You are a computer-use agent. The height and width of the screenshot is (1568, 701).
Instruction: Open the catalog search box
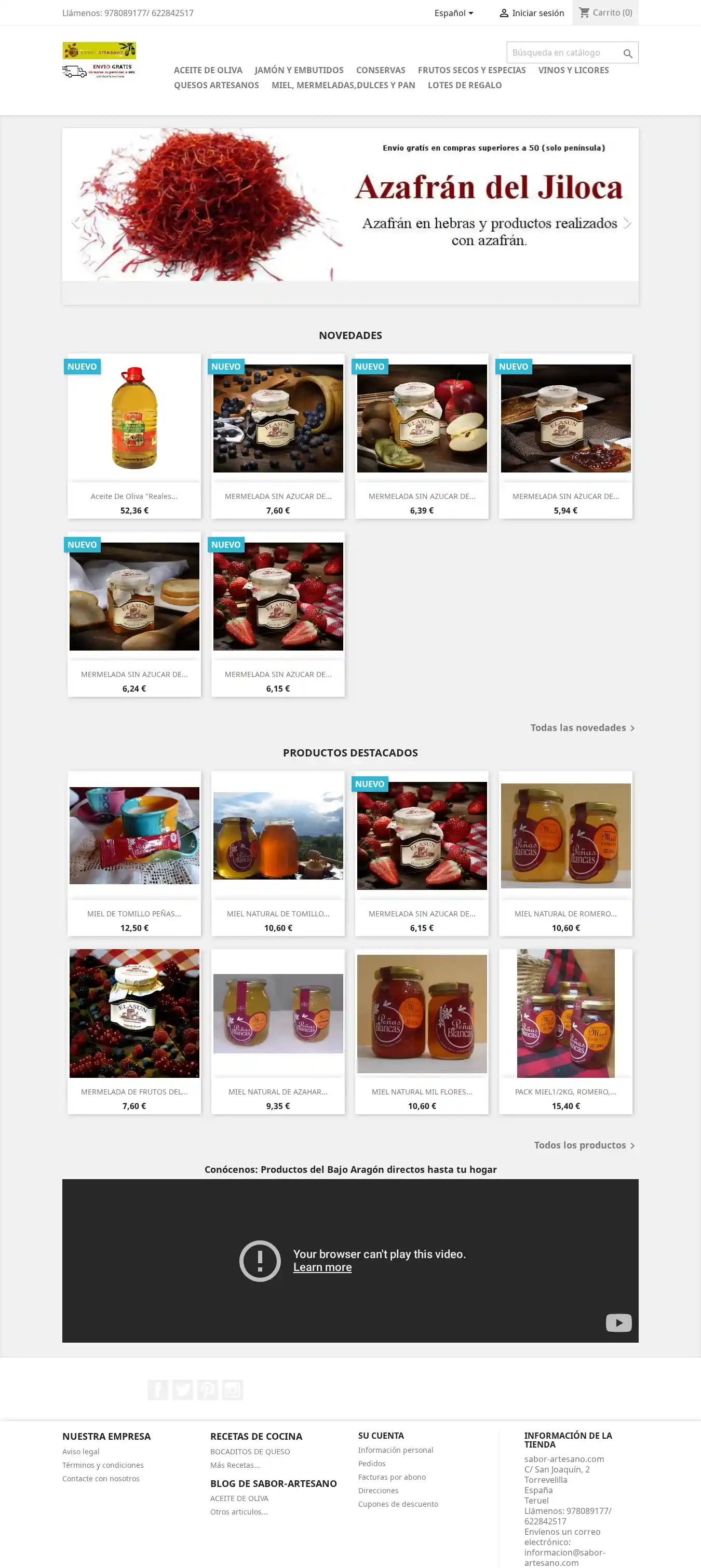pyautogui.click(x=563, y=53)
